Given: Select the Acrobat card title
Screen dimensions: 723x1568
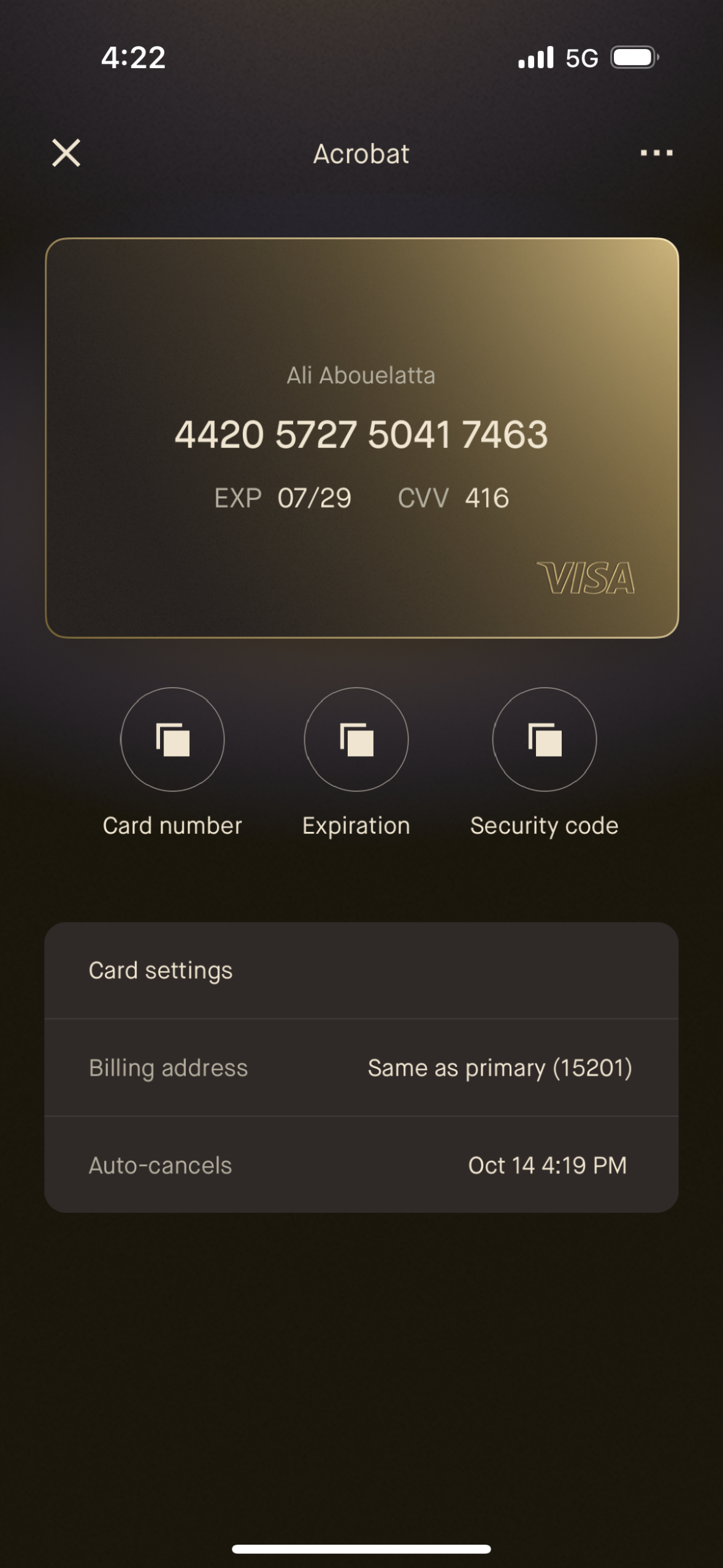Looking at the screenshot, I should (361, 153).
